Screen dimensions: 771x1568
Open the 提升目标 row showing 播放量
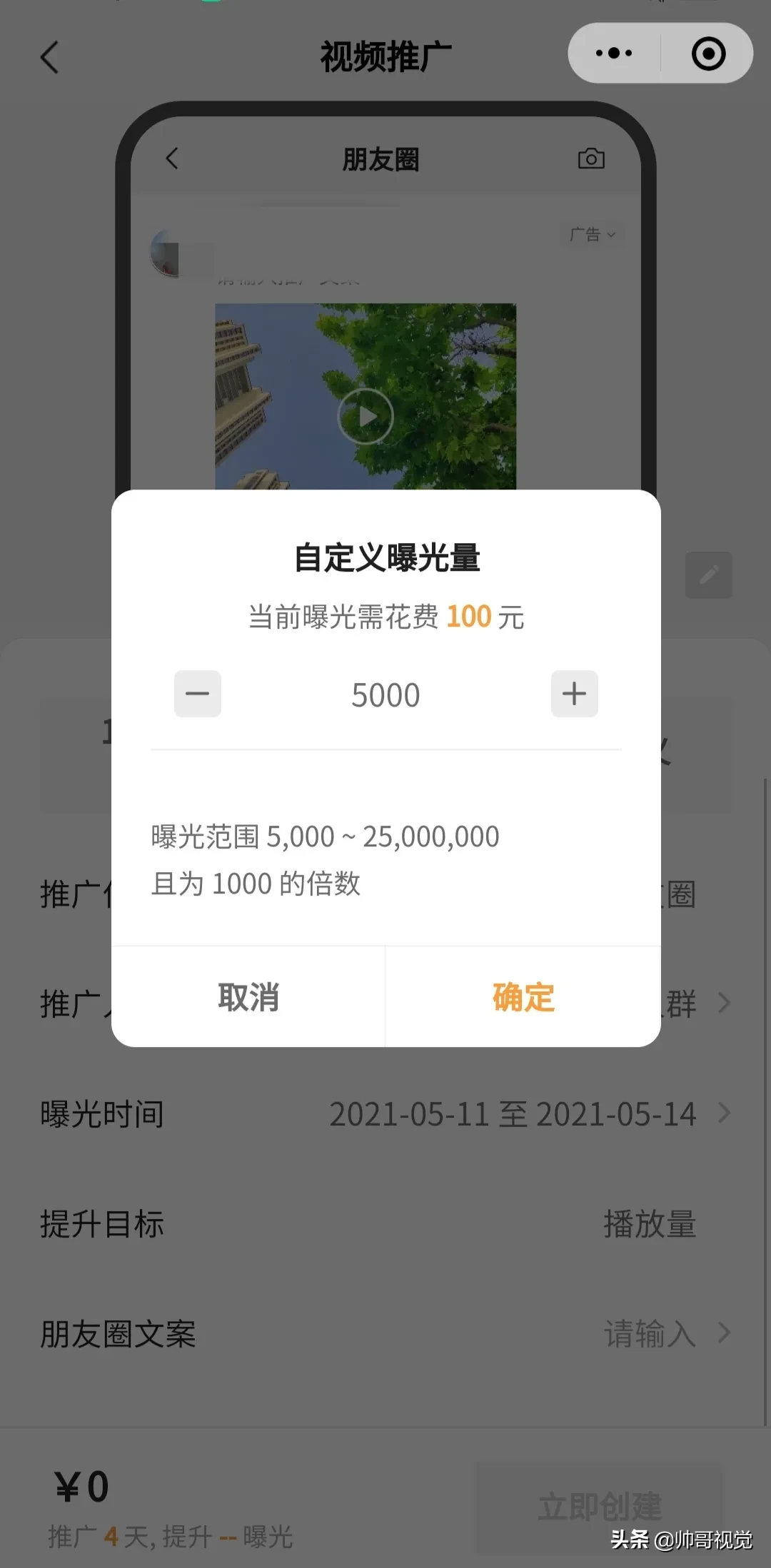(x=385, y=1224)
